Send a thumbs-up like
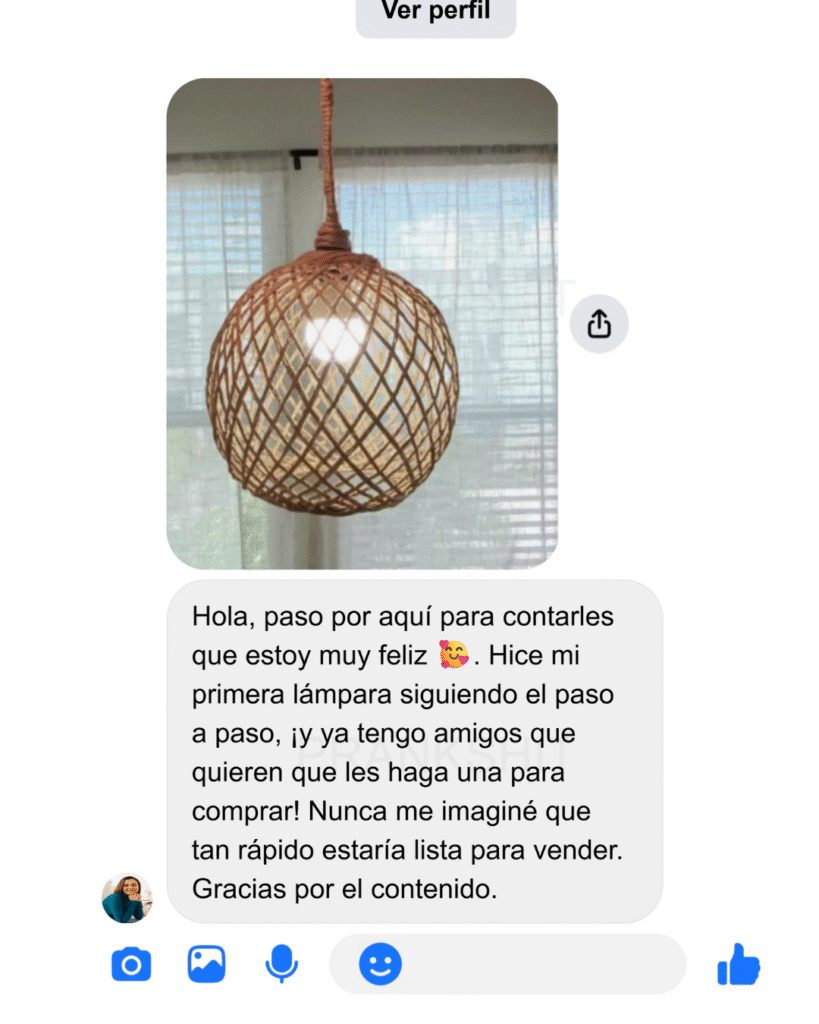 [738, 965]
